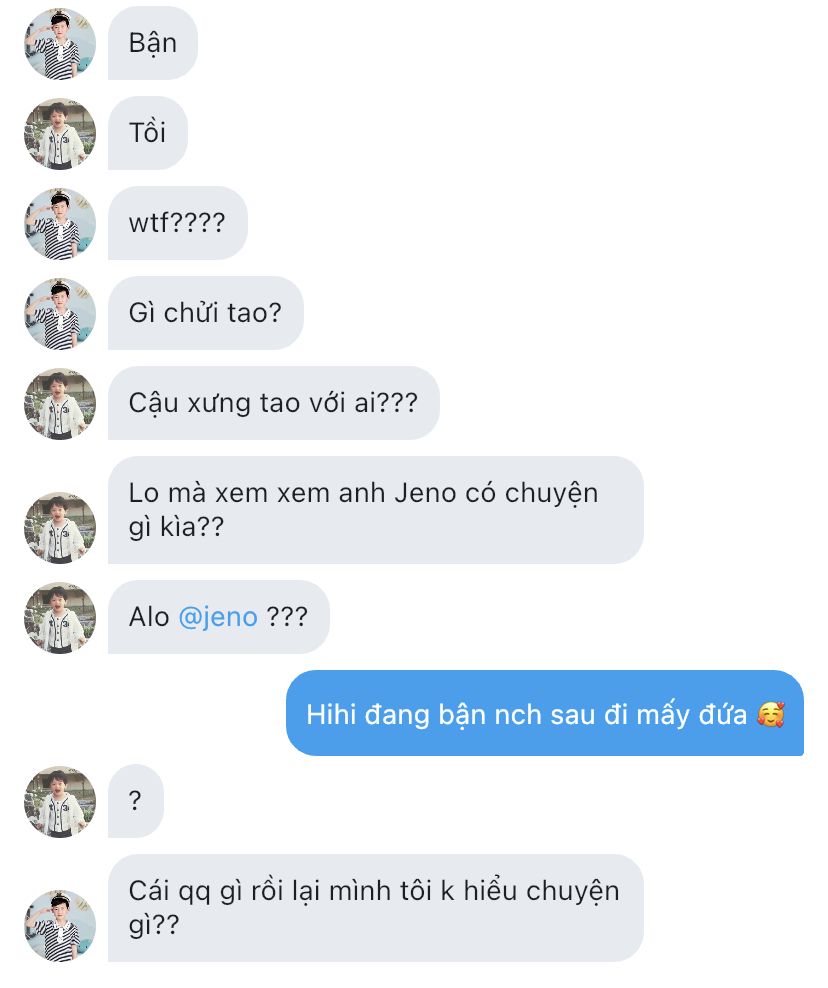This screenshot has width=828, height=988.
Task: Open the avatar beside "Cậu xưng tao với ai???"
Action: [60, 404]
